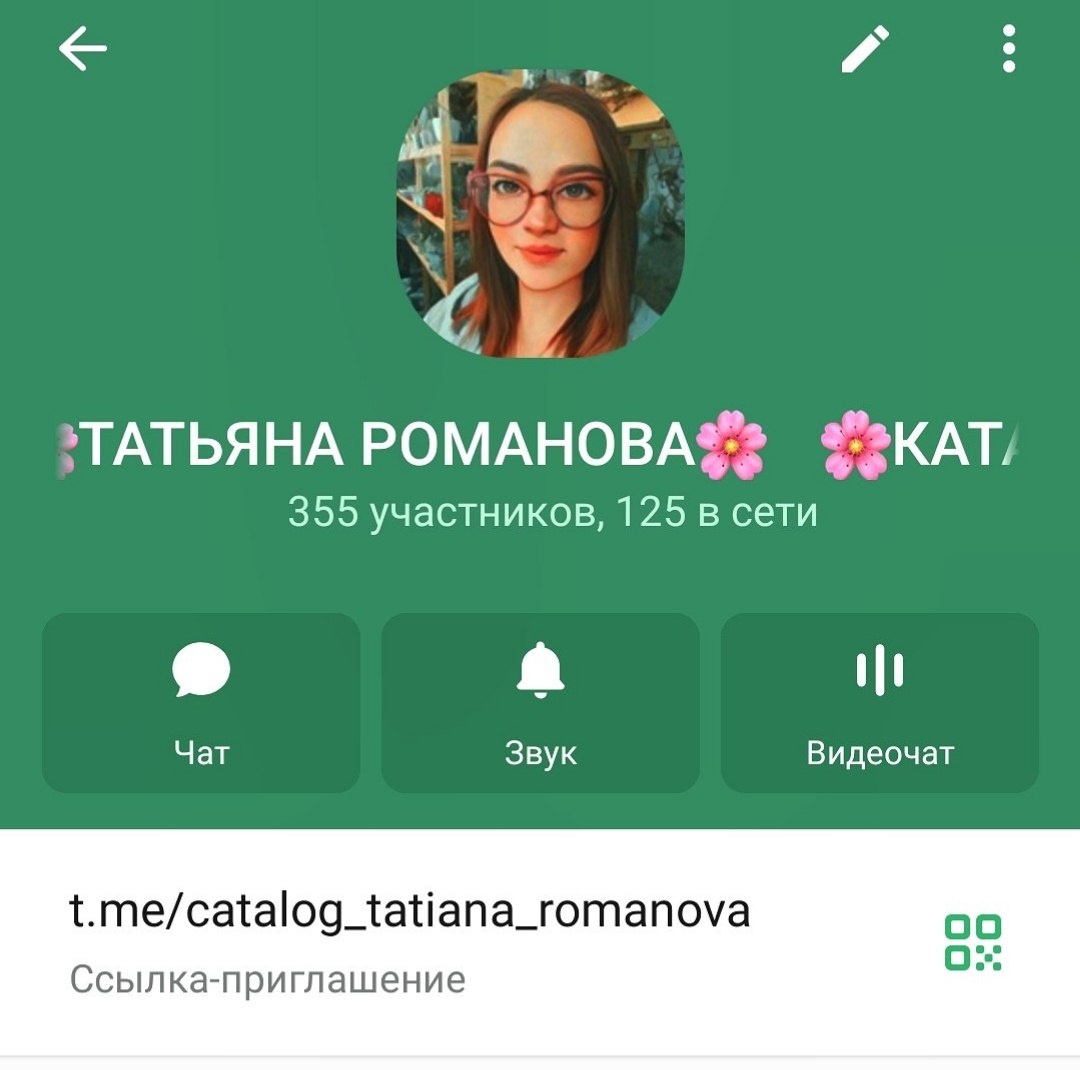Viewport: 1080px width, 1070px height.
Task: Toggle notifications with the Звук button
Action: [540, 702]
